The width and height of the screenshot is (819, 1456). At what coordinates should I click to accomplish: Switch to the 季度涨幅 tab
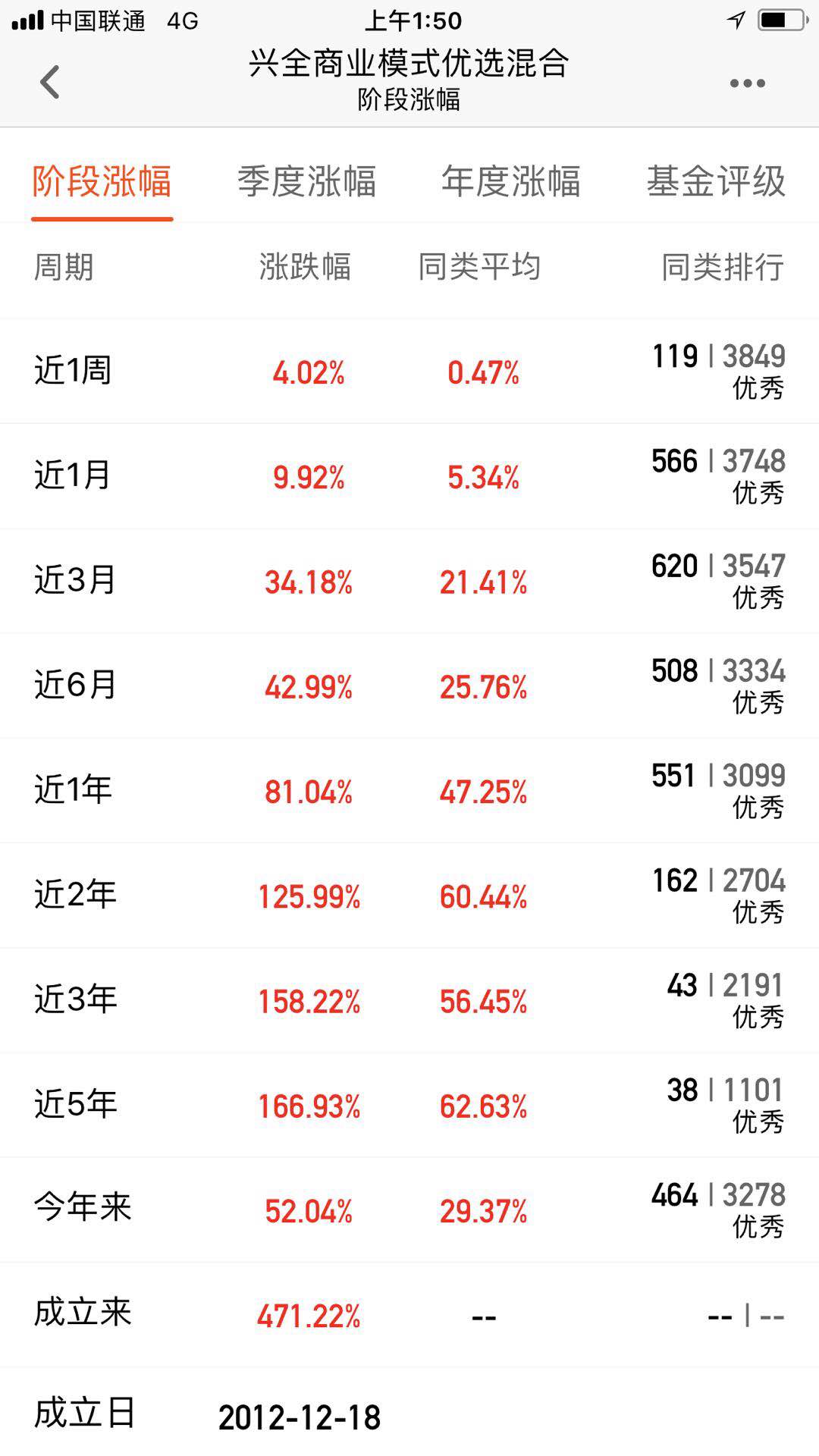click(307, 182)
